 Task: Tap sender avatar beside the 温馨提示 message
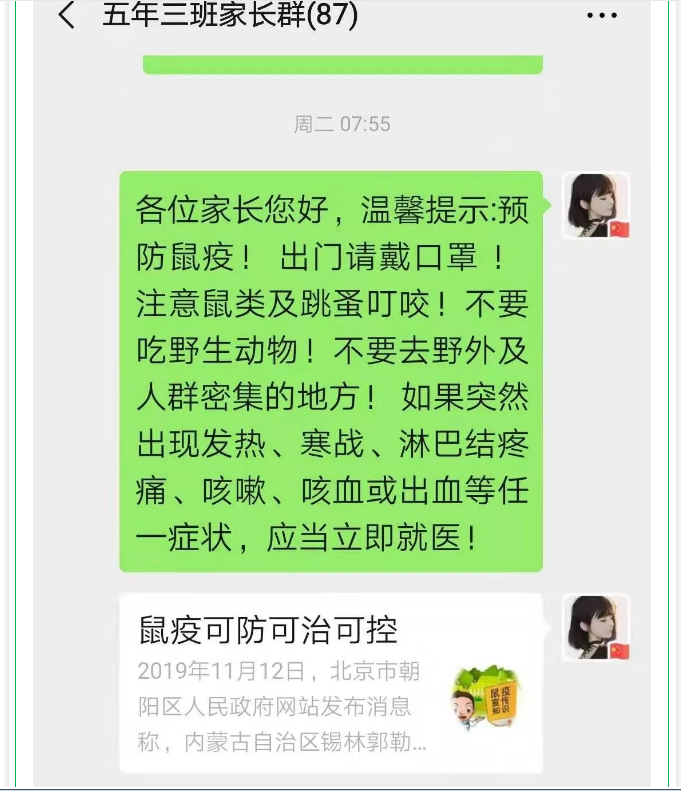coord(597,205)
